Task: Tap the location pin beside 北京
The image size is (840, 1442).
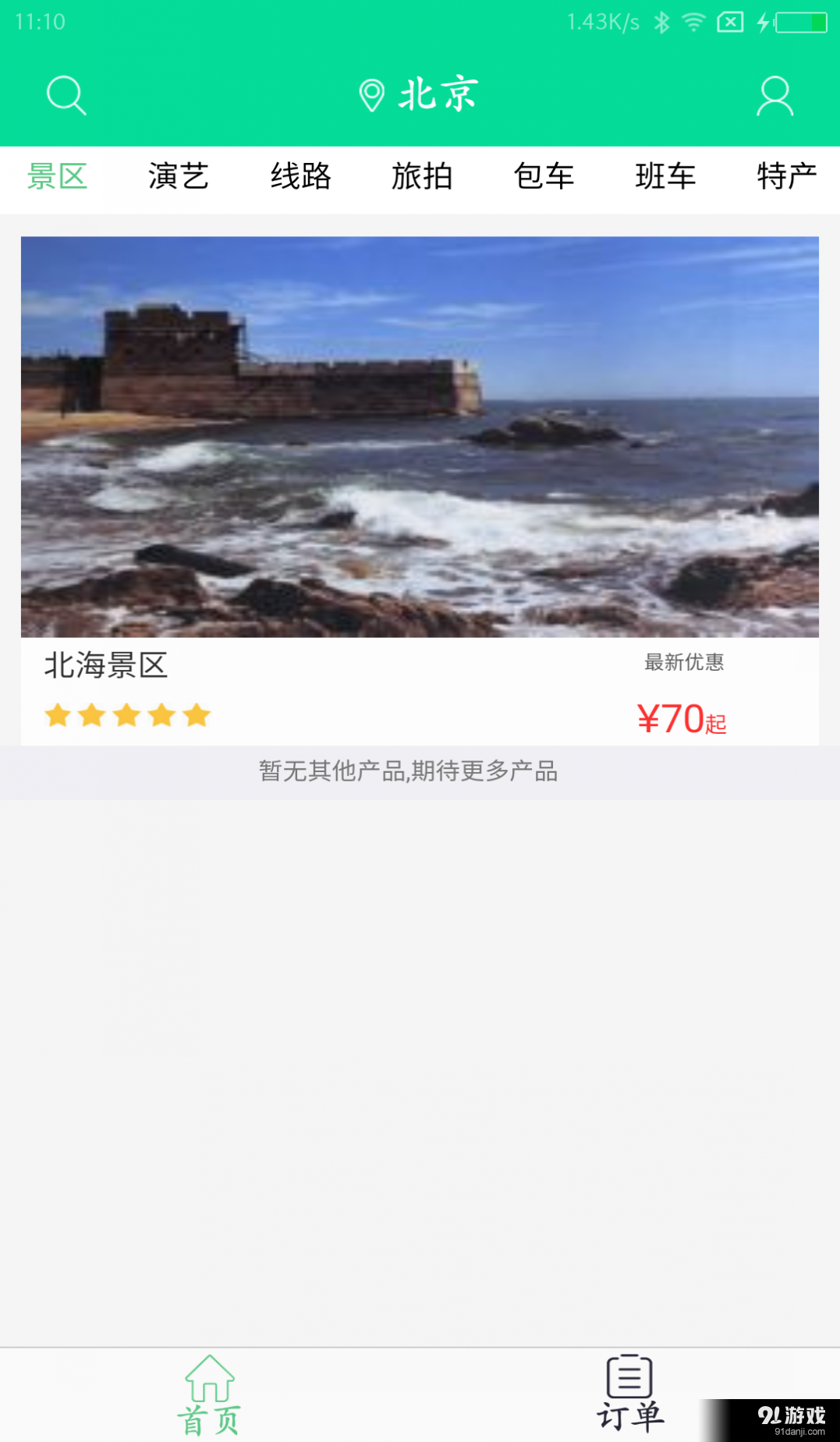Action: coord(373,93)
